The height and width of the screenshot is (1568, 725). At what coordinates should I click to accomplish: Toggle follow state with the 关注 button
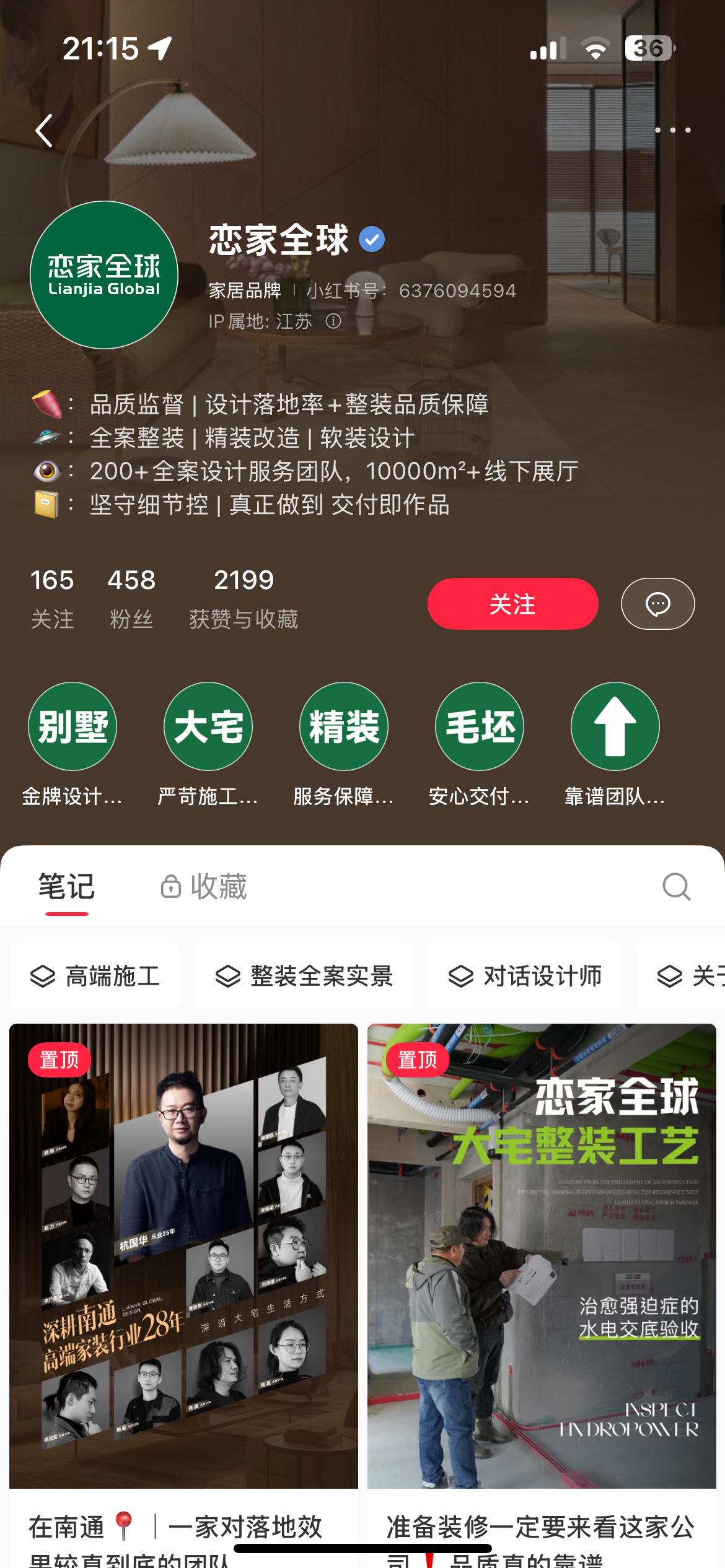click(x=512, y=604)
